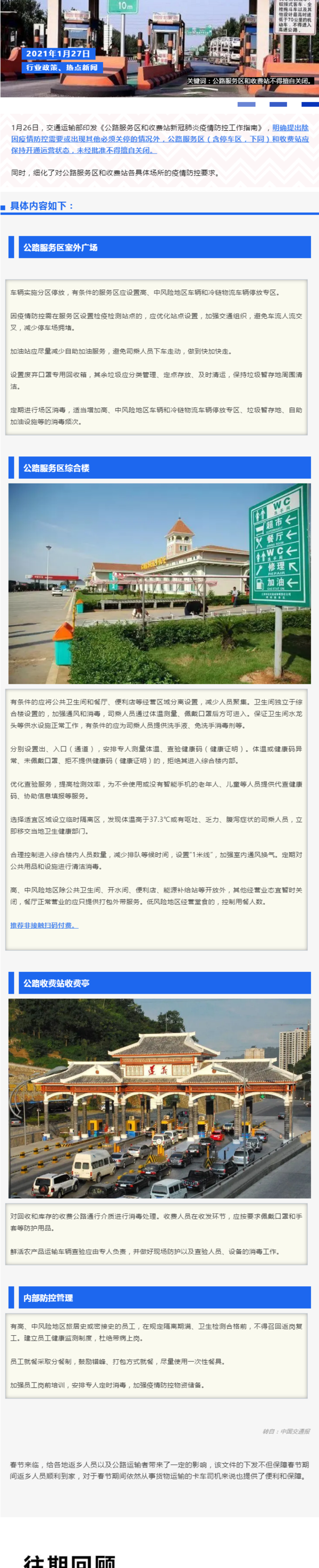Open the underlined 推荐非接触扫码付费 link
Screen dimensions: 319x1568
pos(44,925)
